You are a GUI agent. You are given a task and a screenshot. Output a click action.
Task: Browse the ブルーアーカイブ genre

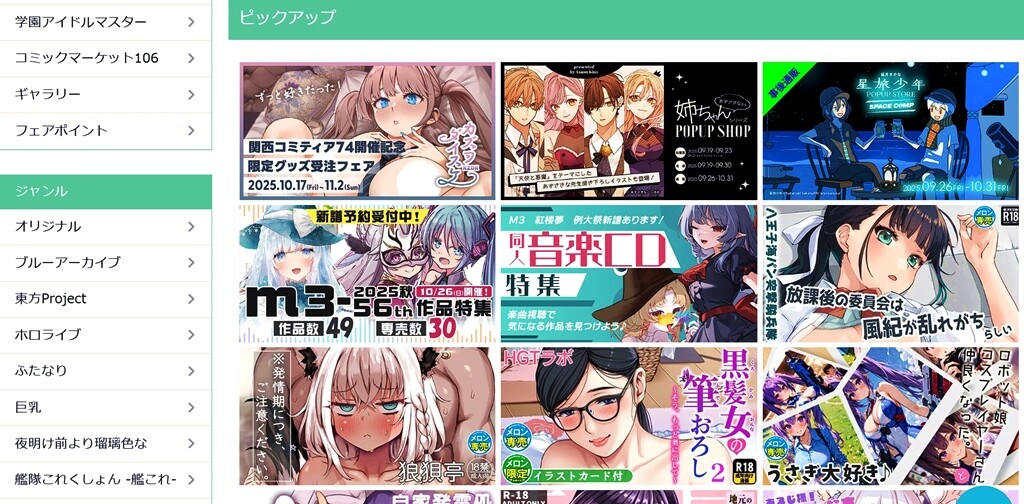click(105, 262)
